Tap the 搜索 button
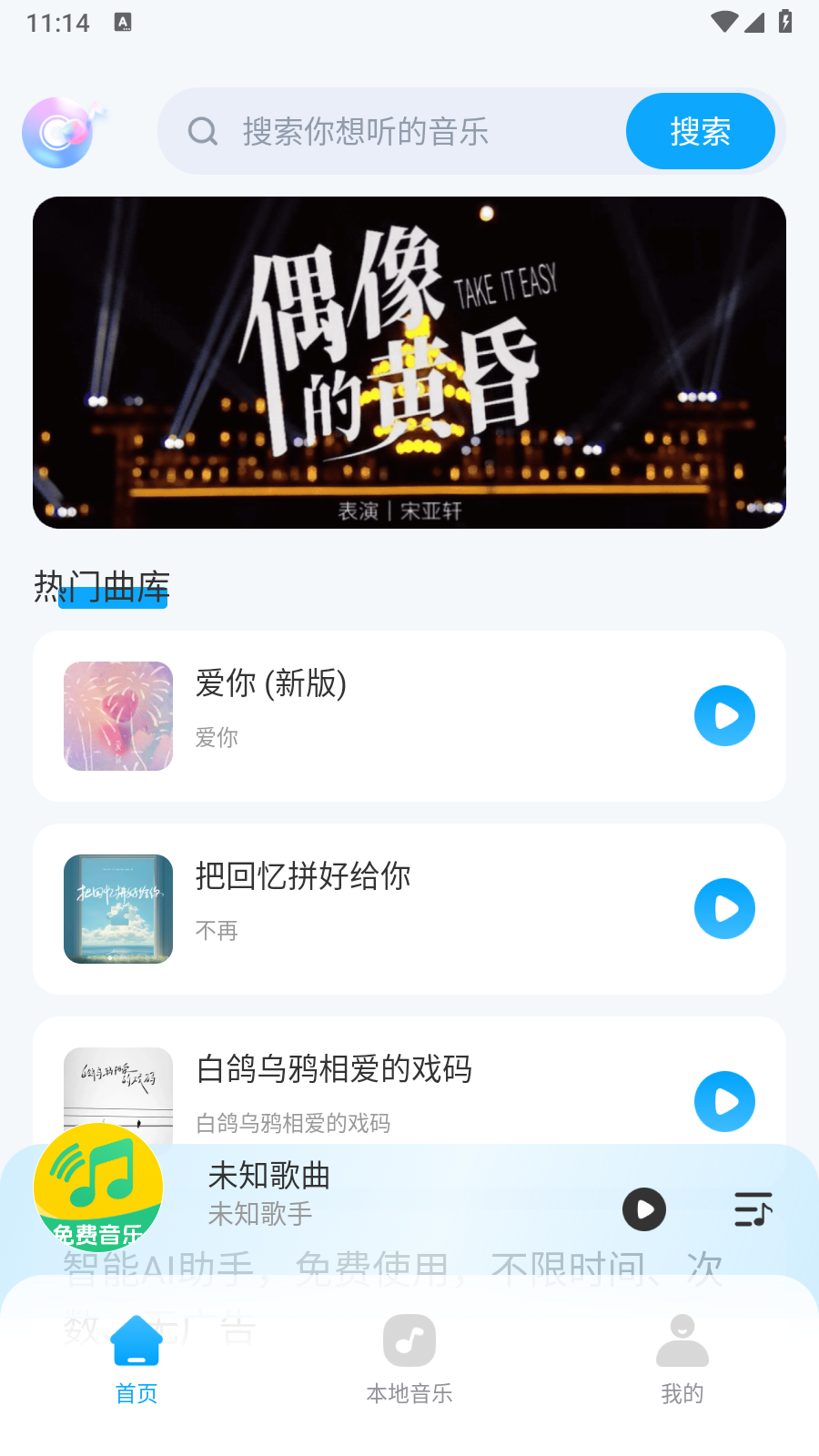This screenshot has height=1456, width=819. coord(700,131)
